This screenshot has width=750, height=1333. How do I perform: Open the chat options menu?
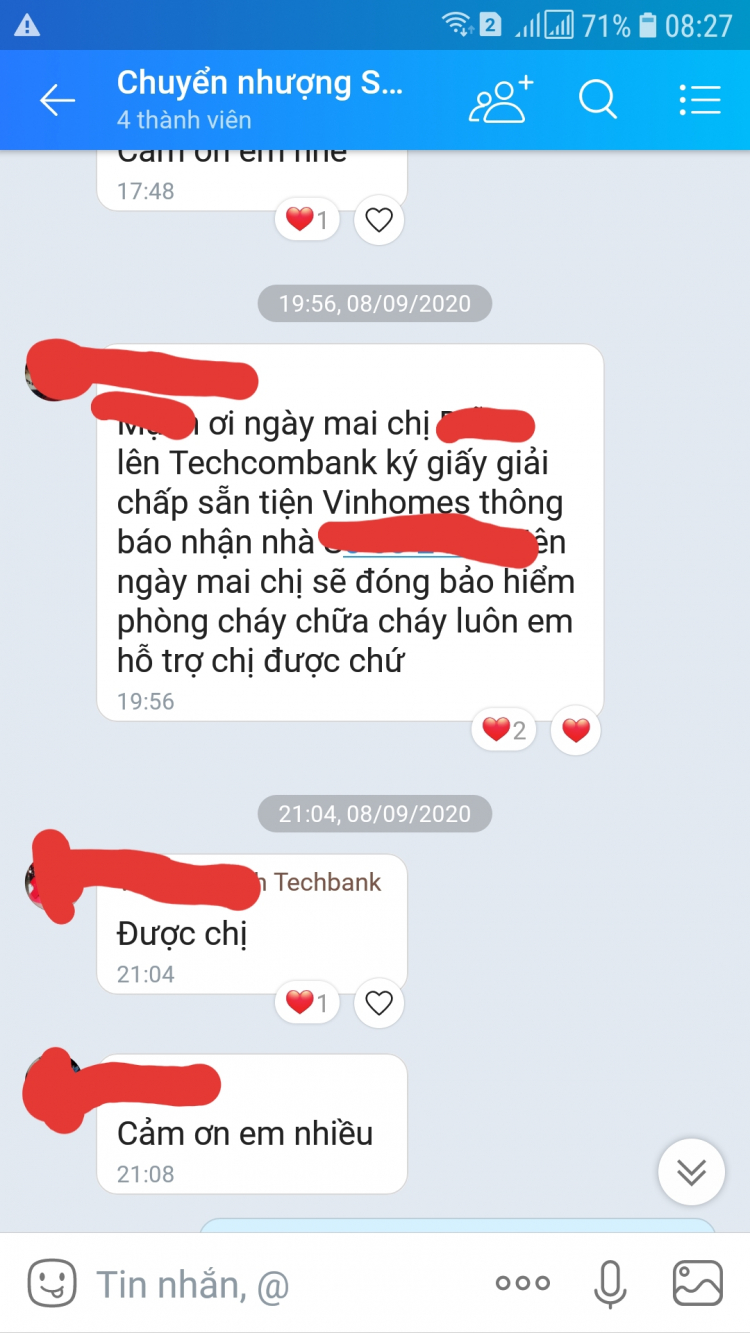tap(700, 100)
